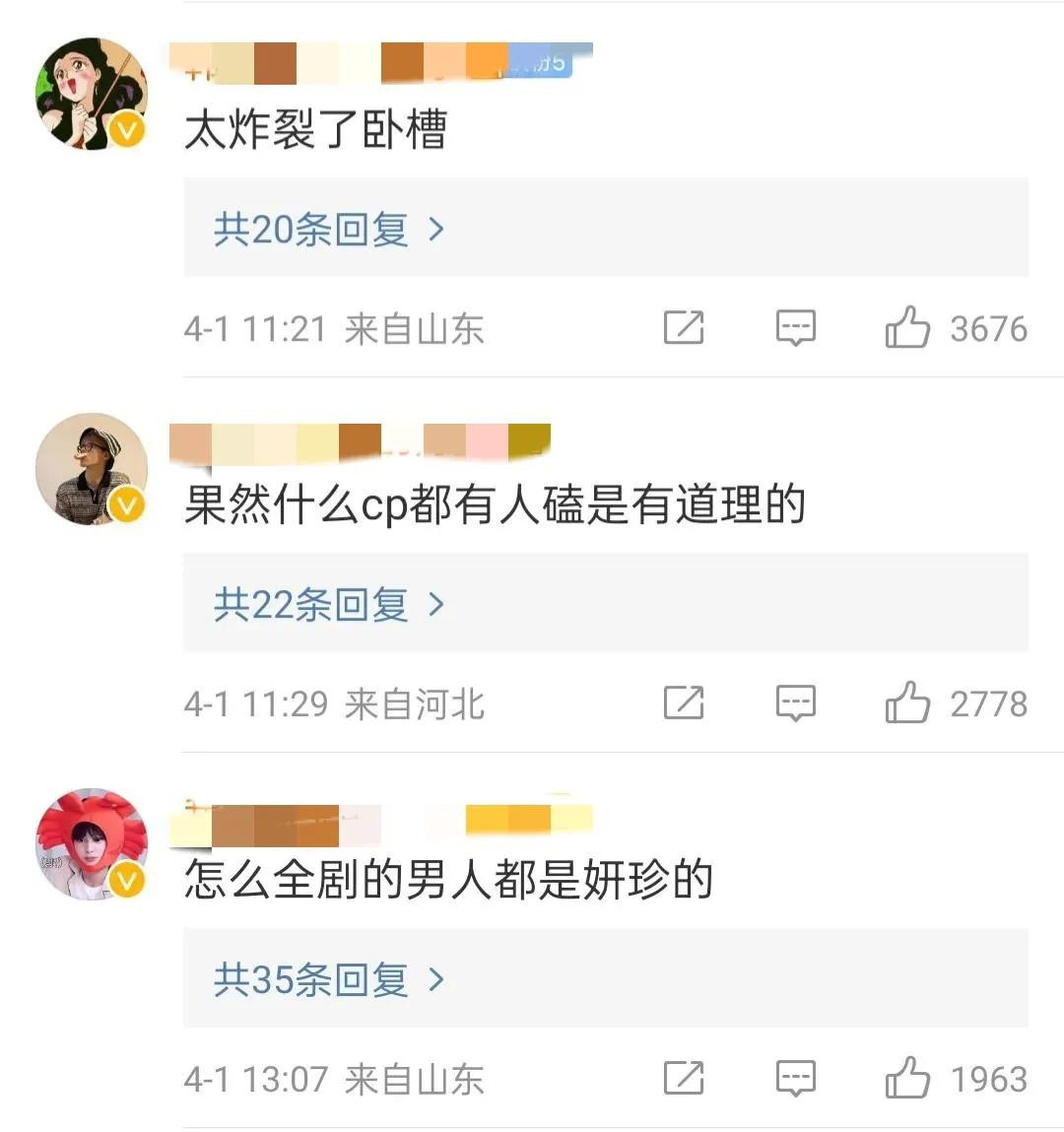Repost the comment posted at 13:07
1064x1132 pixels.
click(684, 1079)
